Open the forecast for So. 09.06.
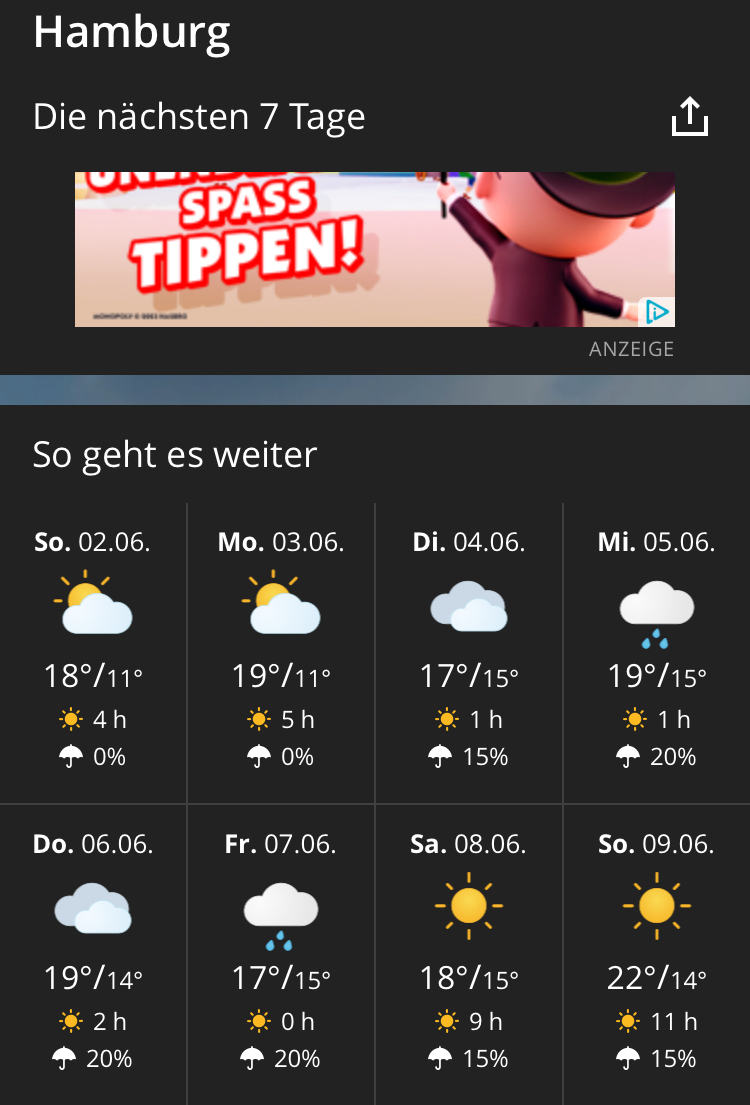The image size is (750, 1105). 657,953
